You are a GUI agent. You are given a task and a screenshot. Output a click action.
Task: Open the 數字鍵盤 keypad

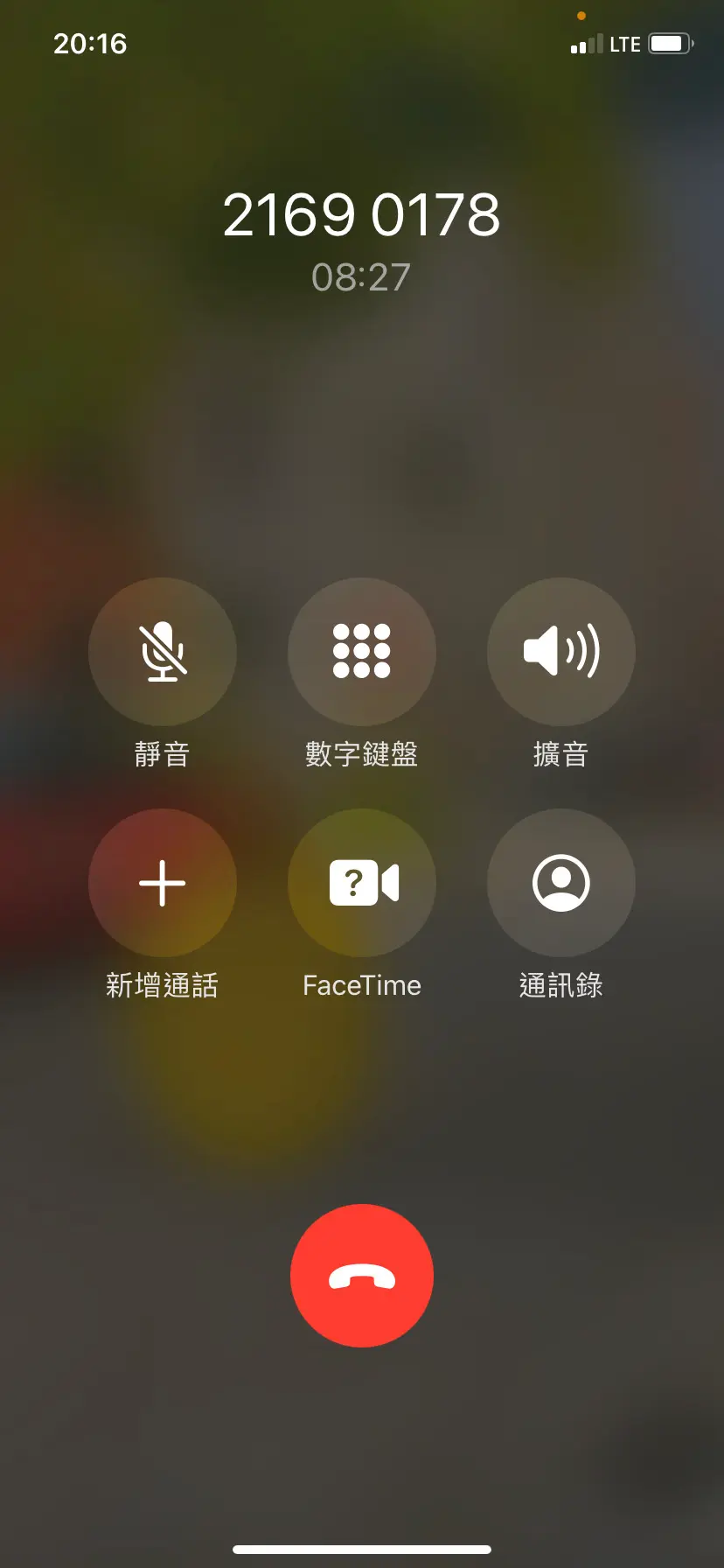[362, 652]
